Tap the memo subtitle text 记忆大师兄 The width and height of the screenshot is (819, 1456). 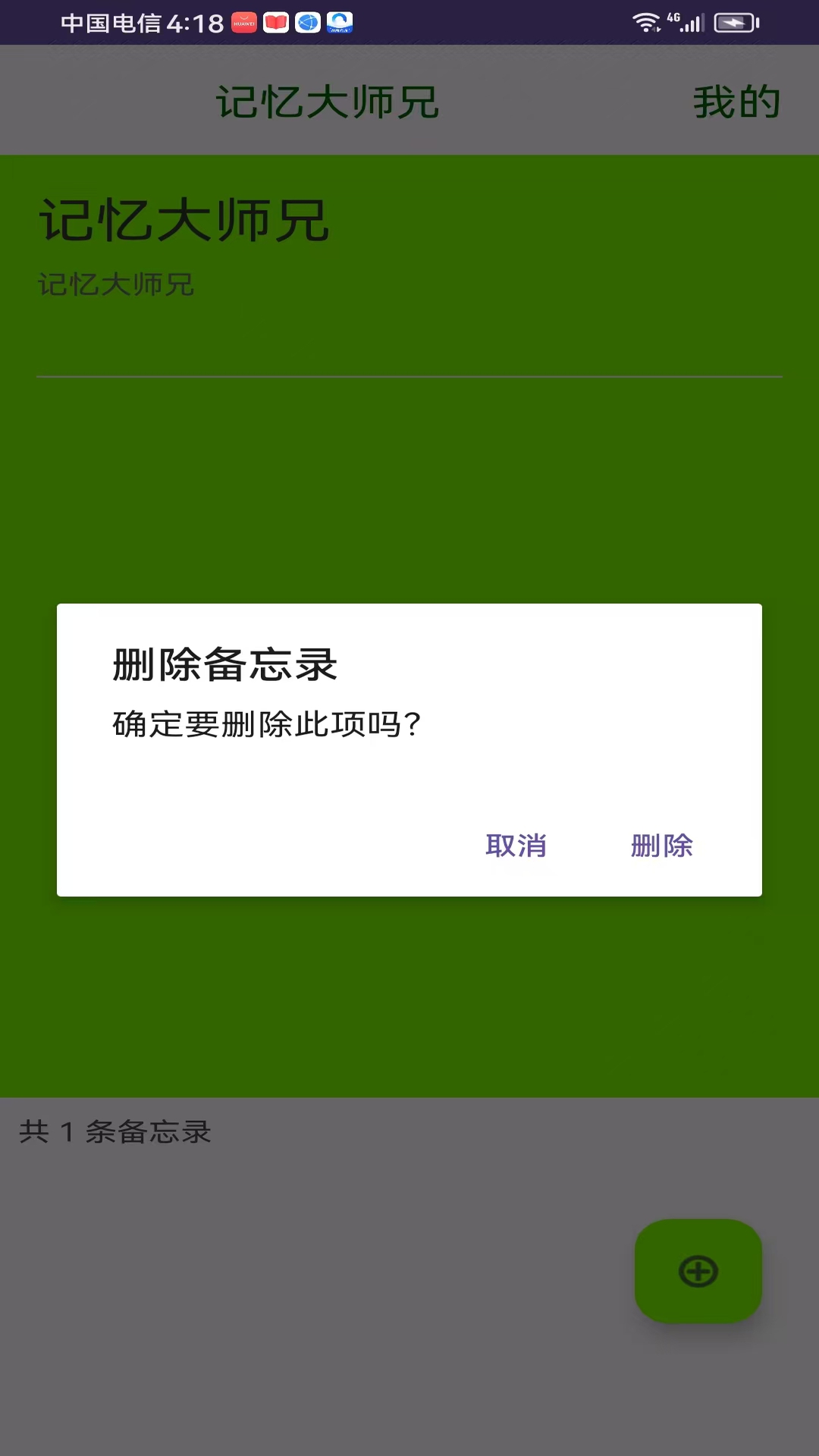pyautogui.click(x=115, y=285)
